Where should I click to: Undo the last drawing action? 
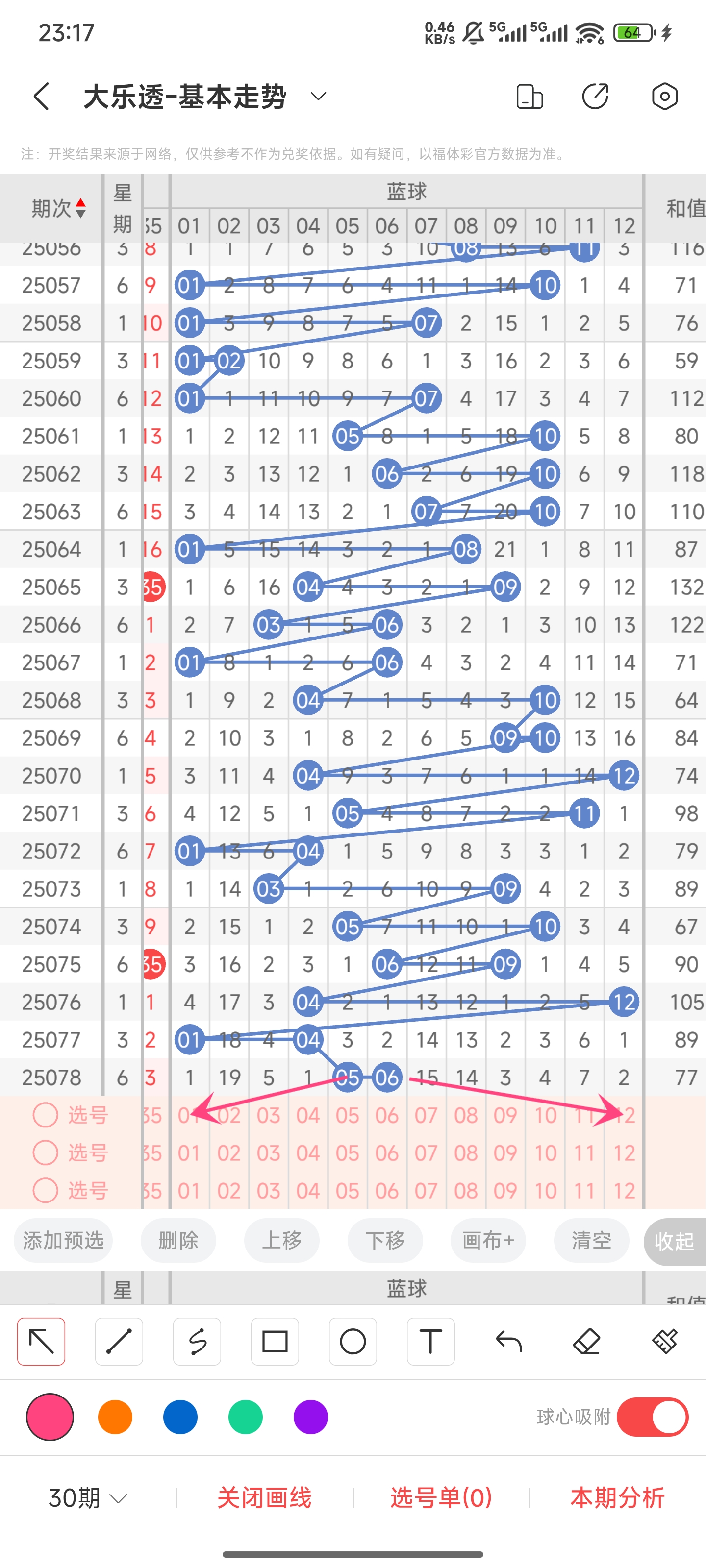[x=508, y=1342]
